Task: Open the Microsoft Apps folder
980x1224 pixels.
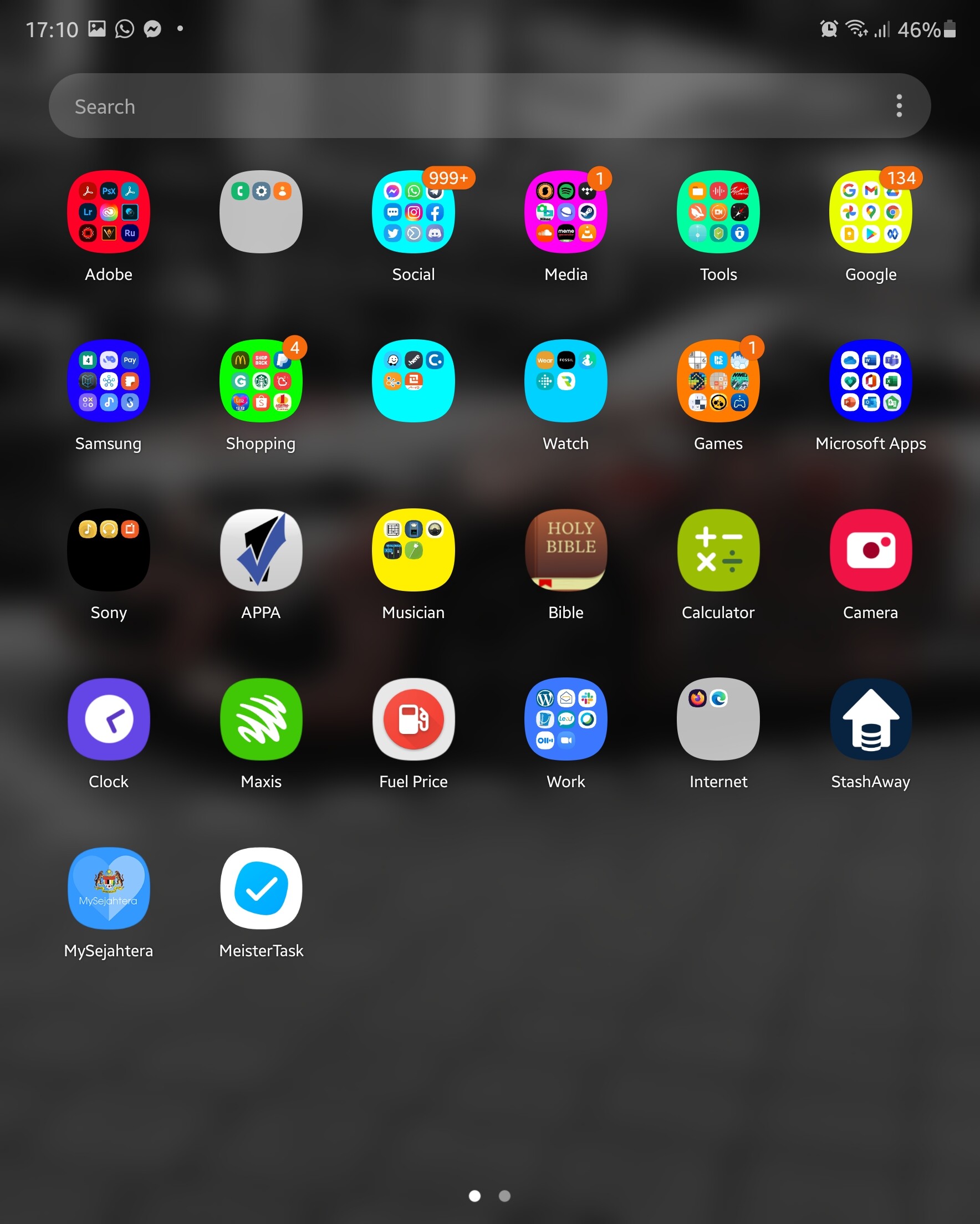Action: tap(870, 381)
